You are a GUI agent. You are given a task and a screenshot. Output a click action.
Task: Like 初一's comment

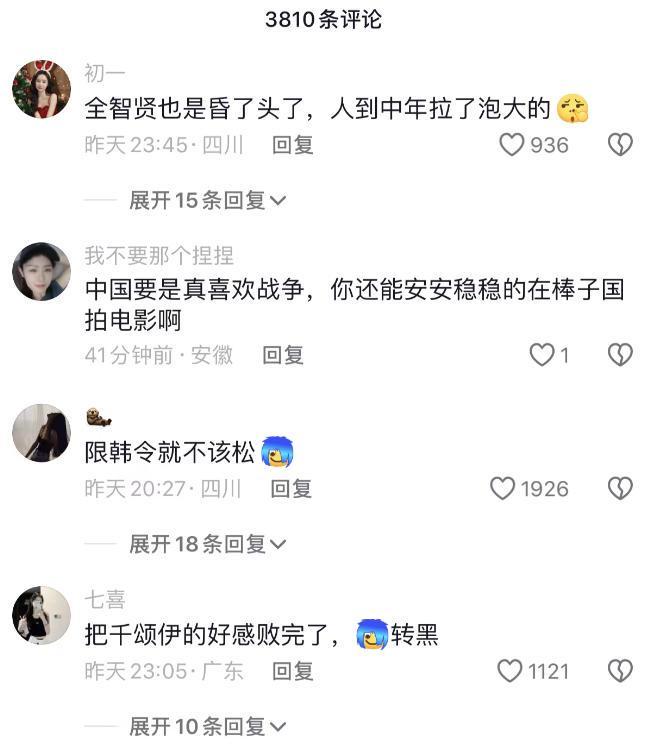512,145
